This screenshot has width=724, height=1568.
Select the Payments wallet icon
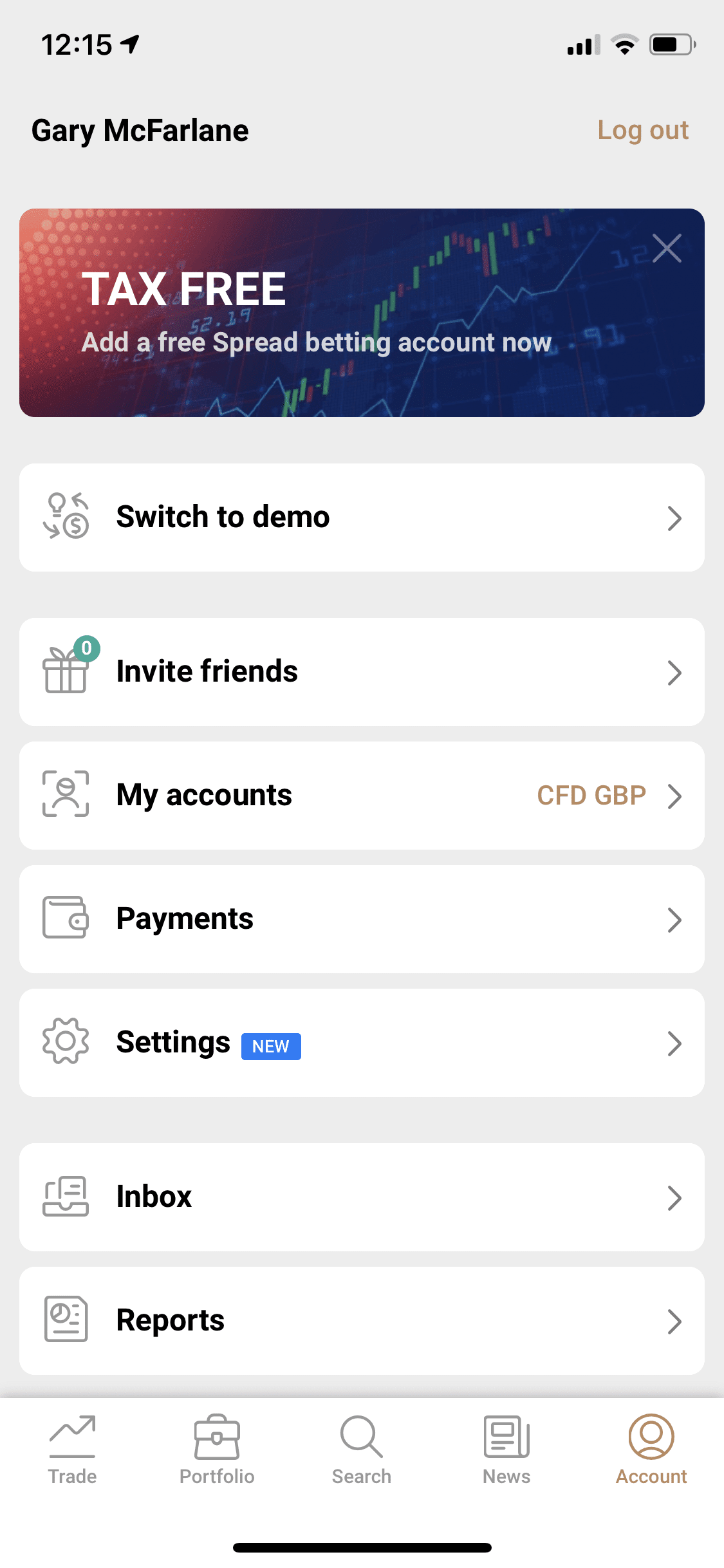(65, 919)
